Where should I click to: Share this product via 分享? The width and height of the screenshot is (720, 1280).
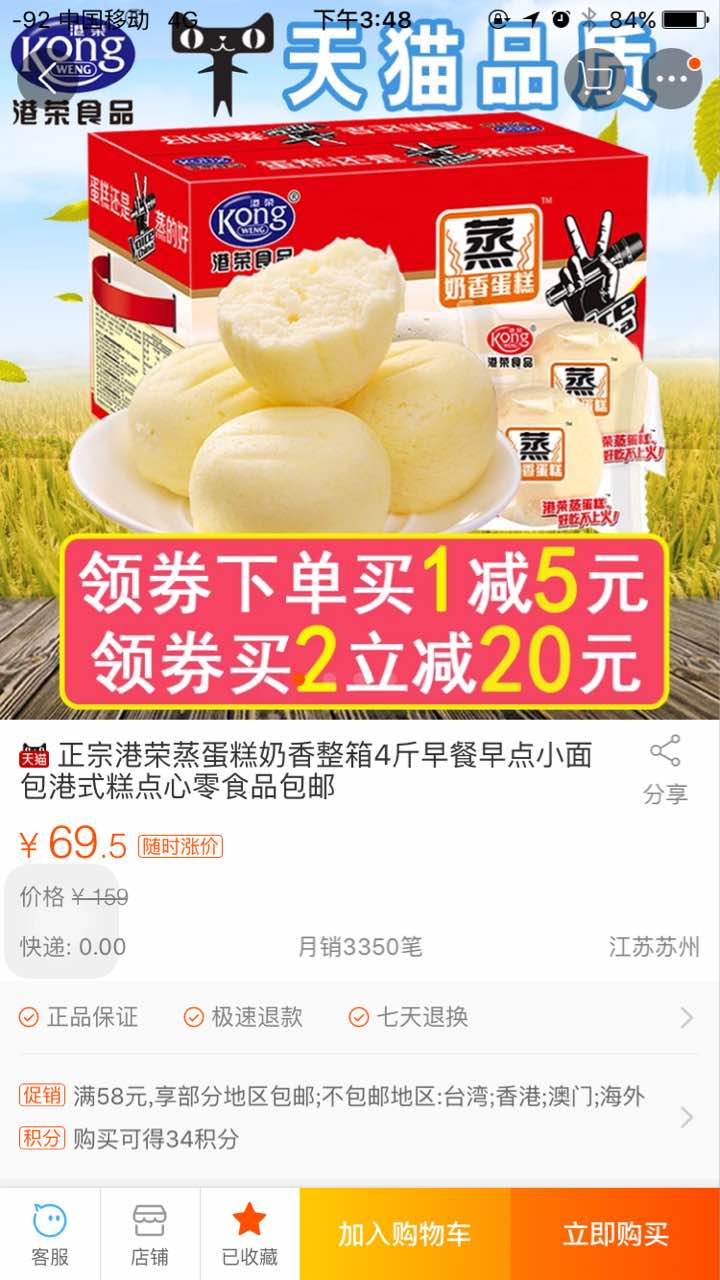665,771
